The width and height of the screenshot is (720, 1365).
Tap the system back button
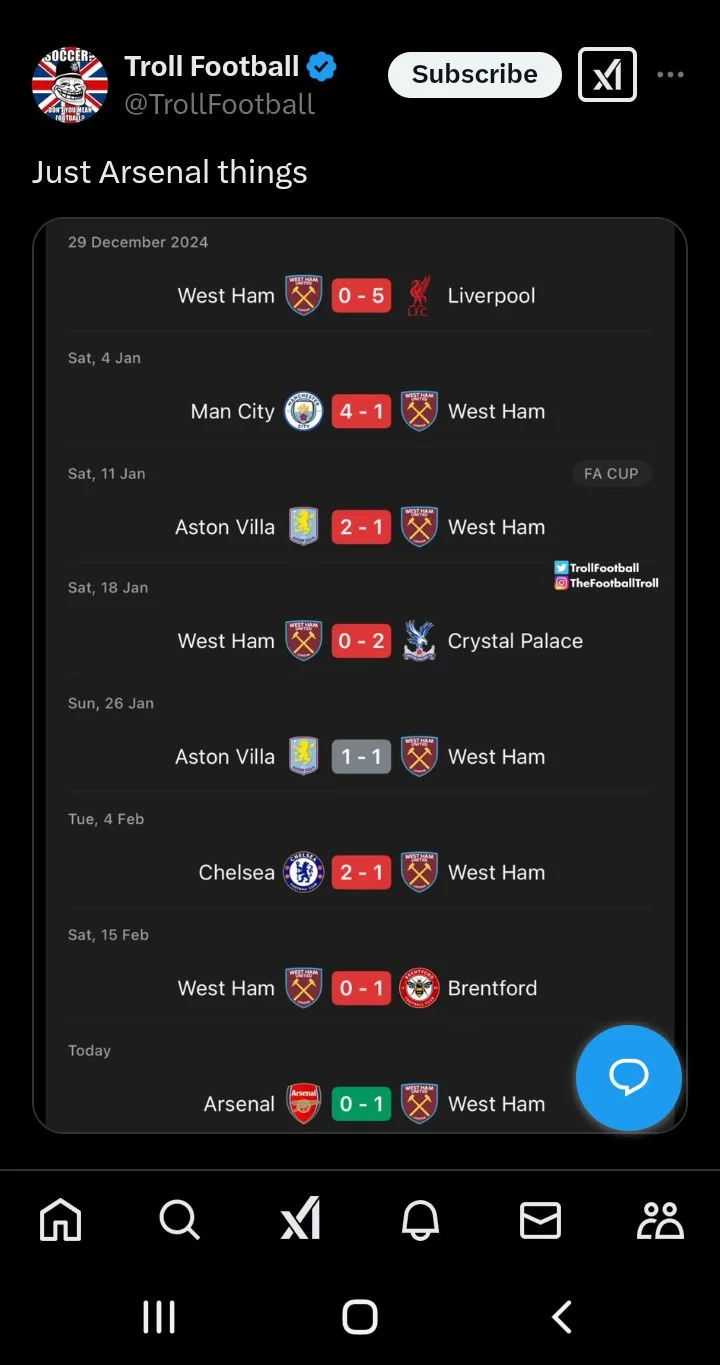562,1317
